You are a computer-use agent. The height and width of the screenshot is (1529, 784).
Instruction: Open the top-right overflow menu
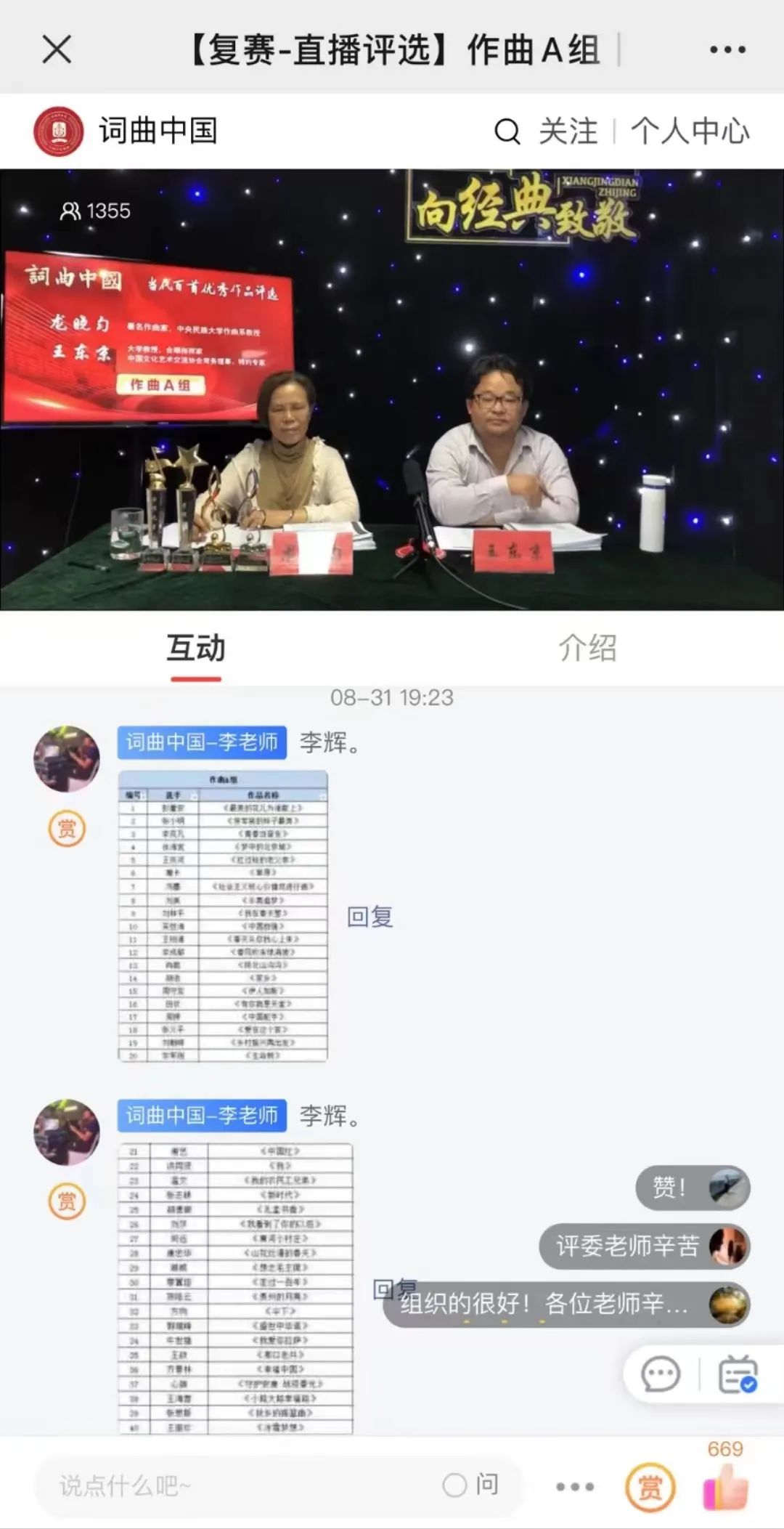click(727, 50)
